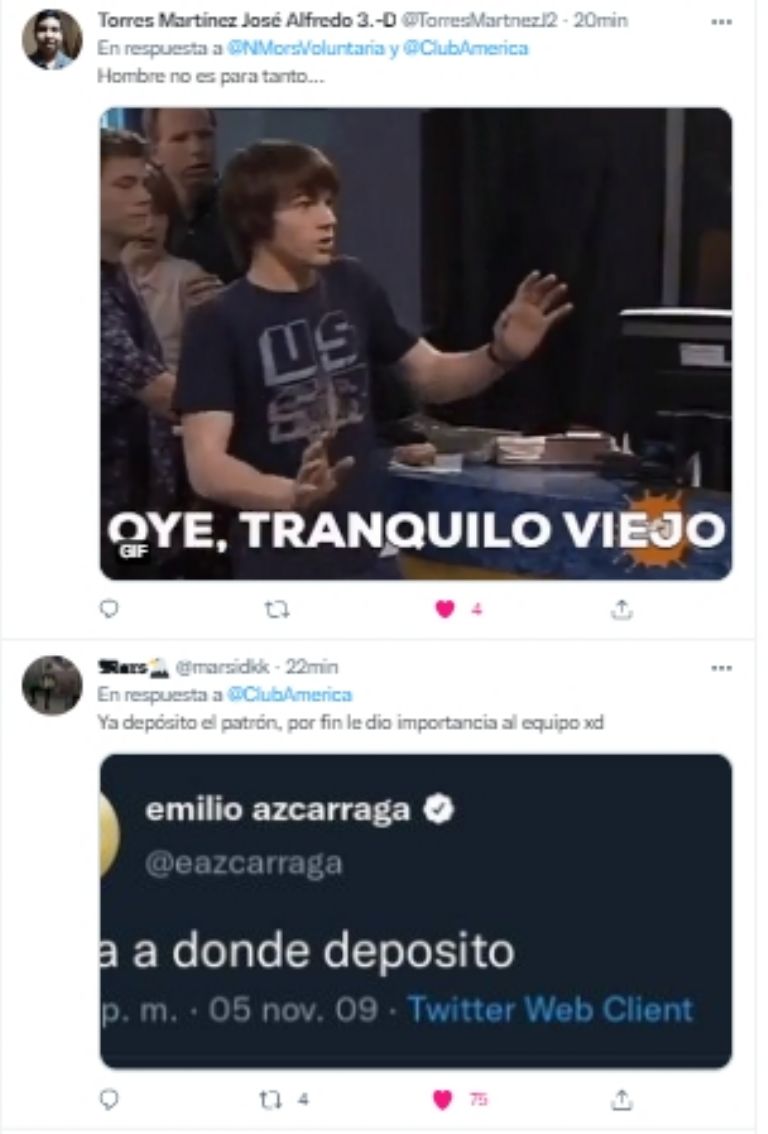This screenshot has height=1134, width=768.
Task: Share Torres Martínez's tweet
Action: 621,608
